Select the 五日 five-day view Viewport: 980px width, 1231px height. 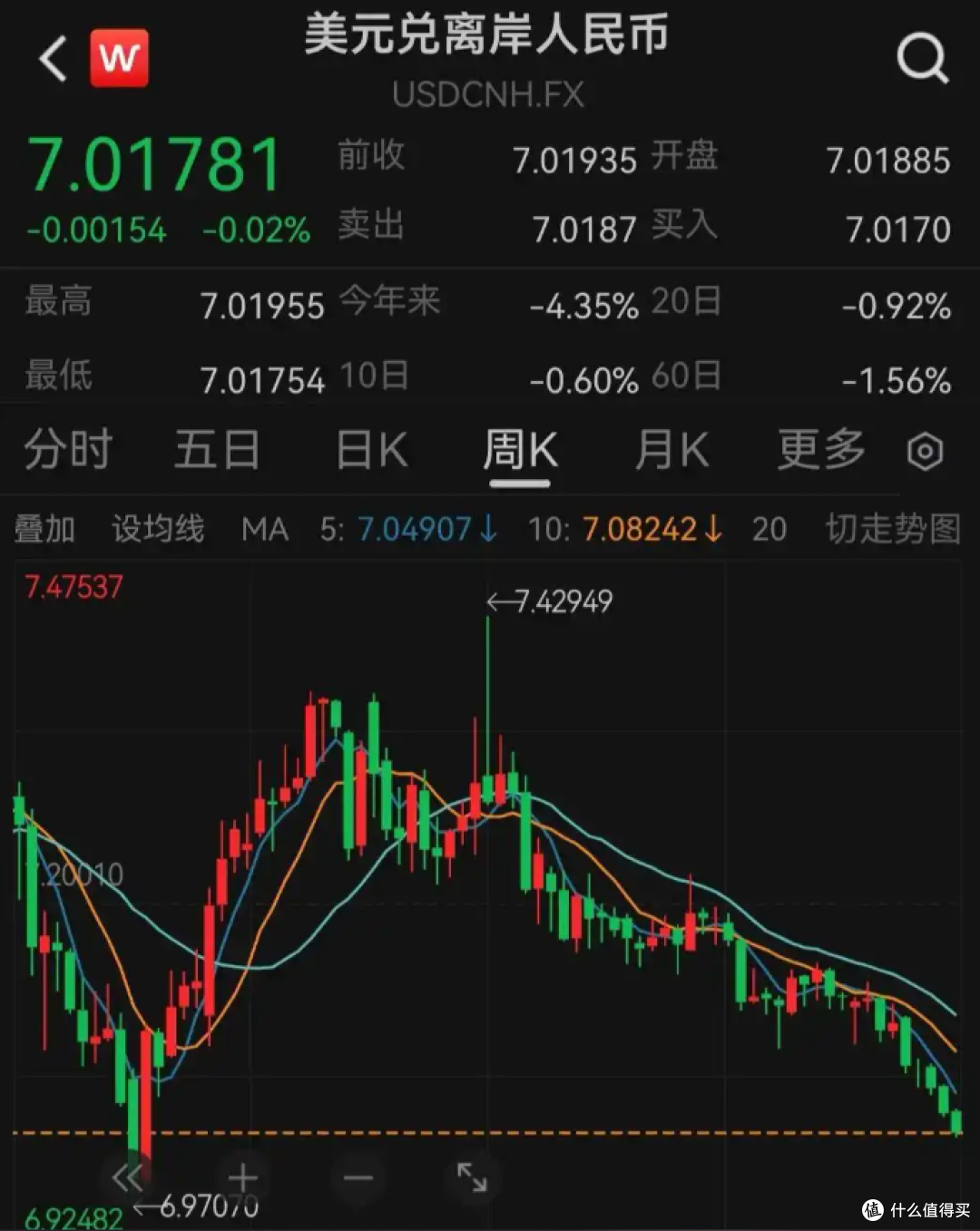218,450
